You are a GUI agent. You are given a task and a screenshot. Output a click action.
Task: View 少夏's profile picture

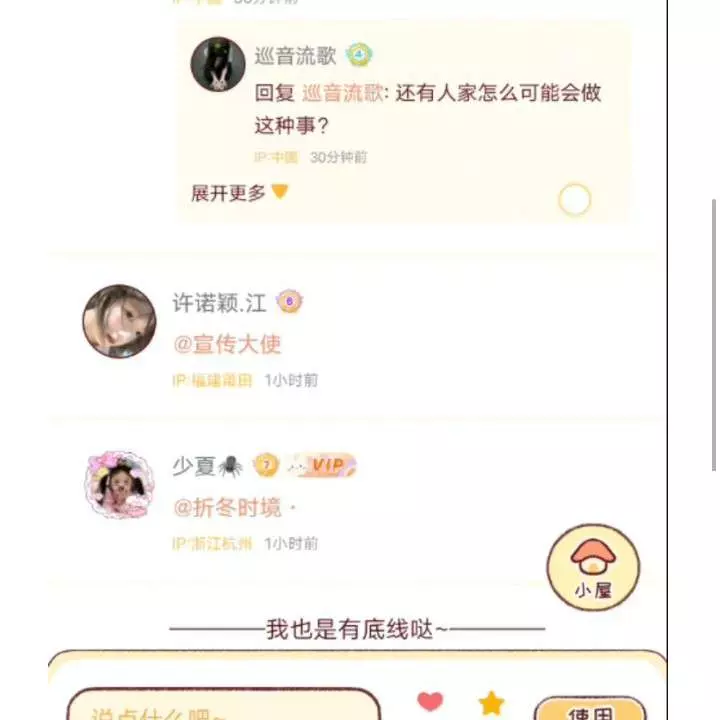pyautogui.click(x=119, y=484)
